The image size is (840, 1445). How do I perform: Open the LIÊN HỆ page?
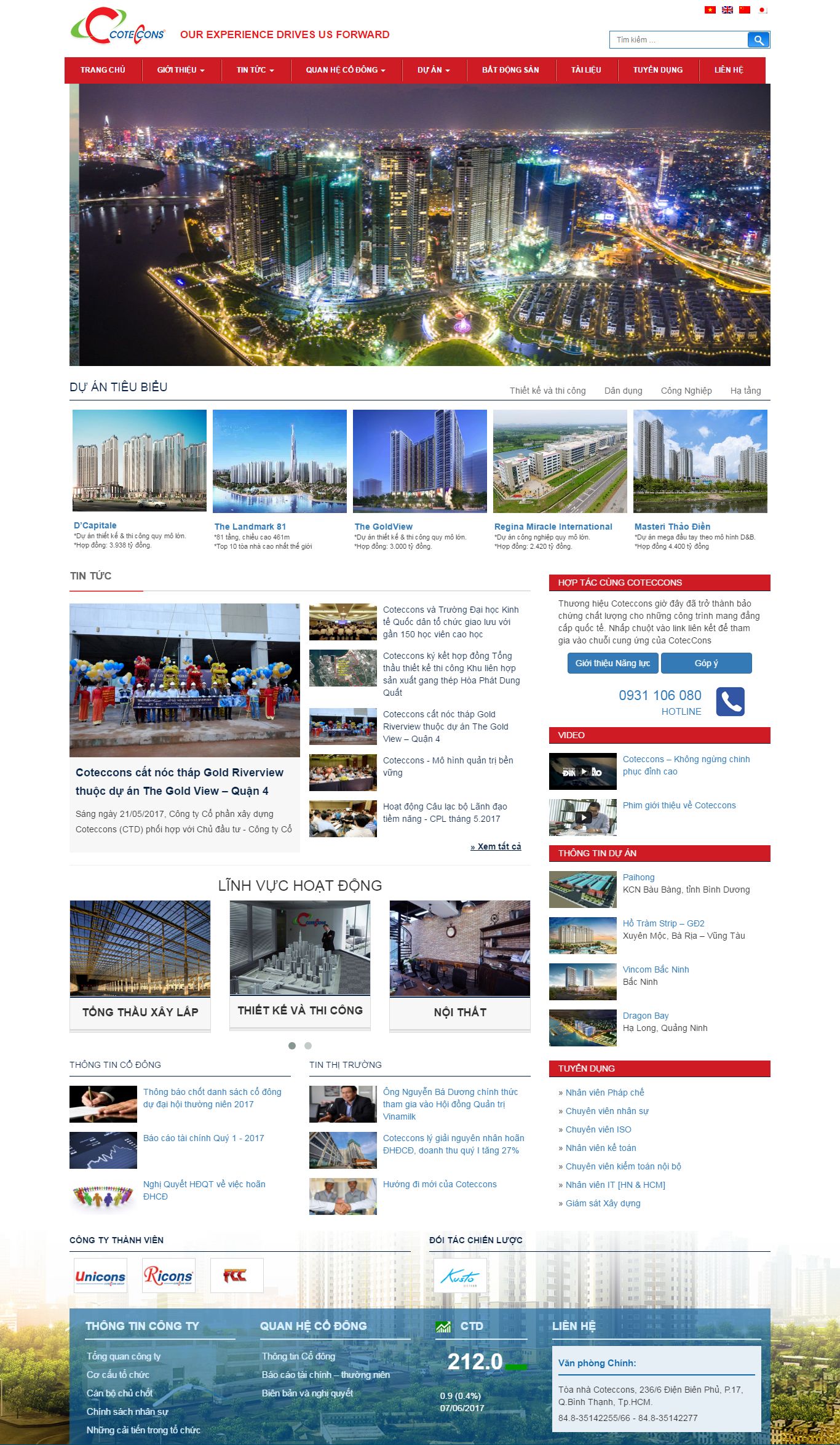pos(729,70)
